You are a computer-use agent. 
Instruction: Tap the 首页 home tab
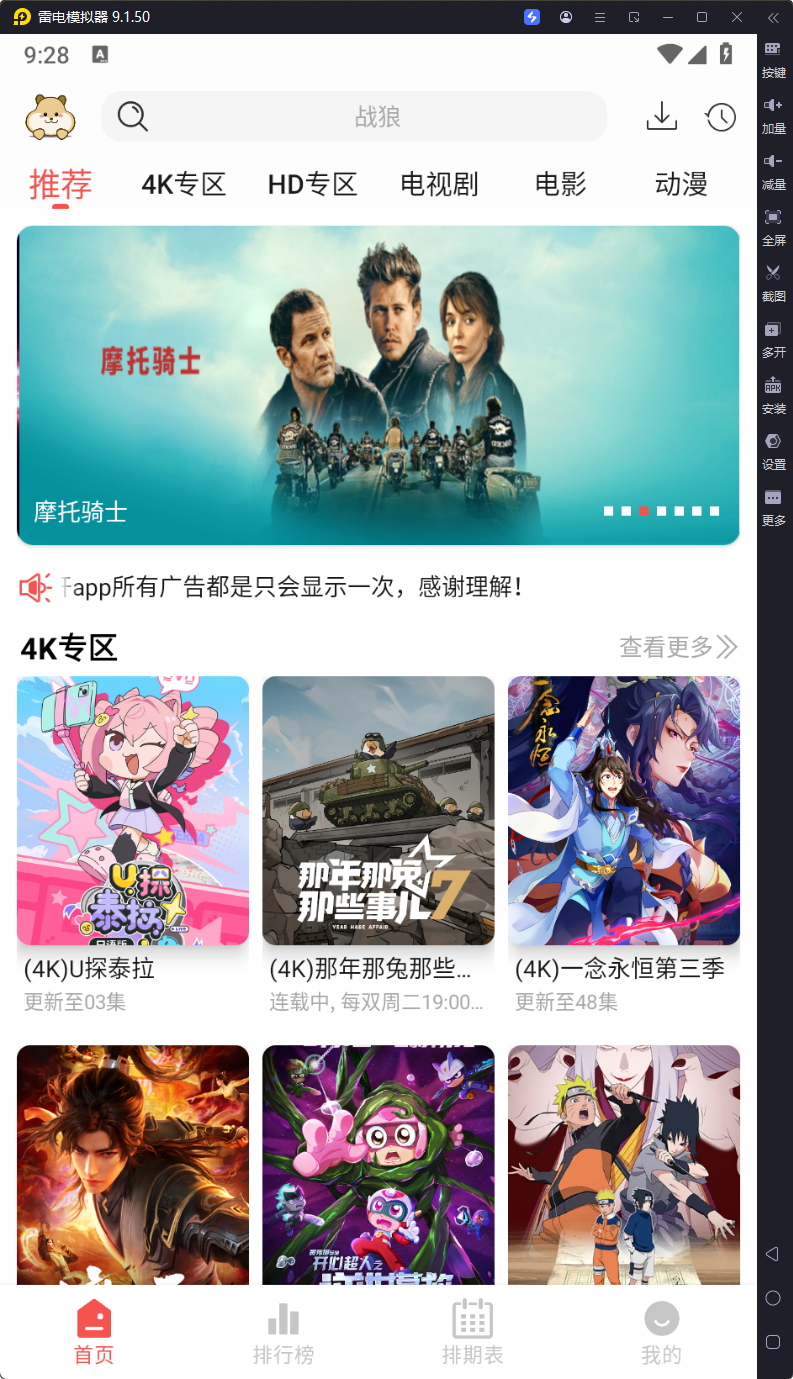pos(94,1333)
